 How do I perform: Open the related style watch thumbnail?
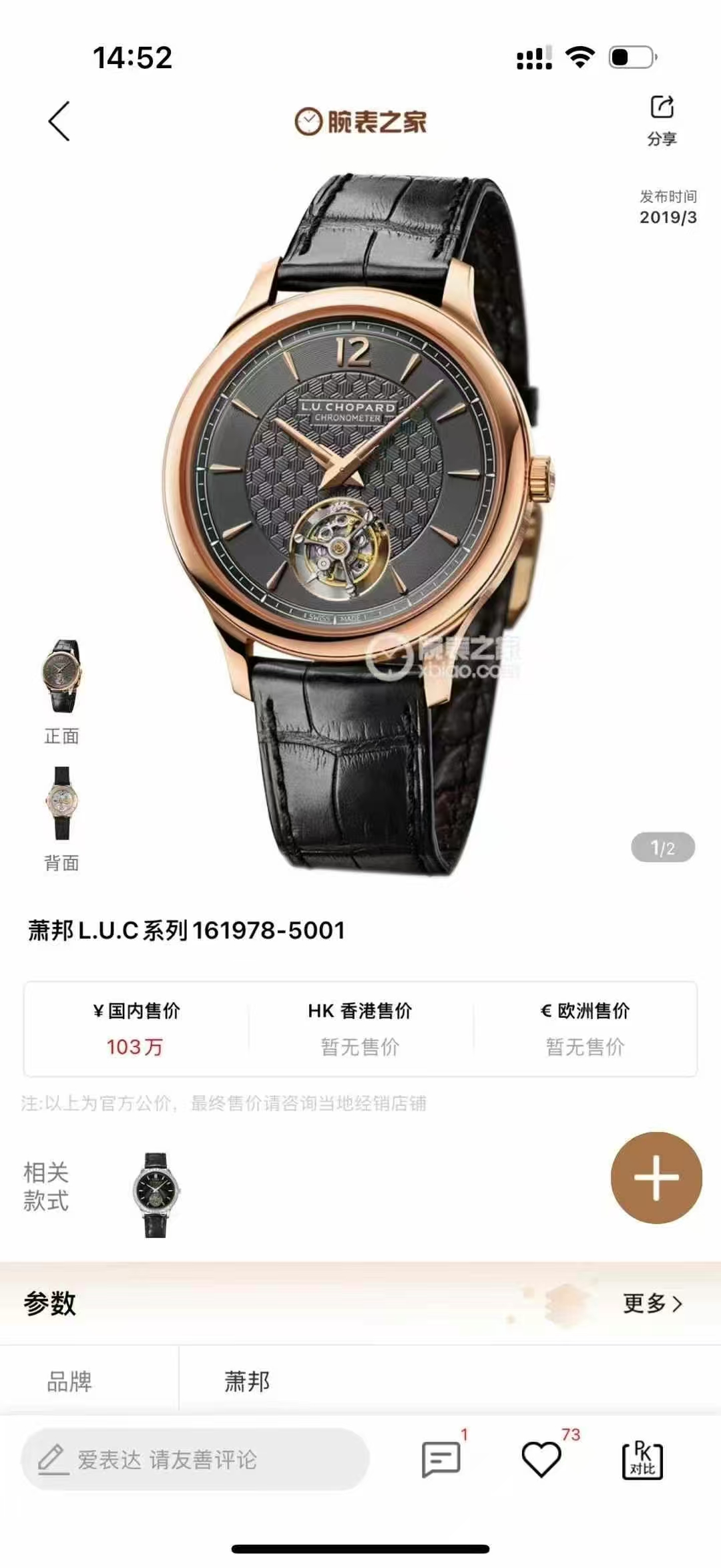pos(156,1195)
